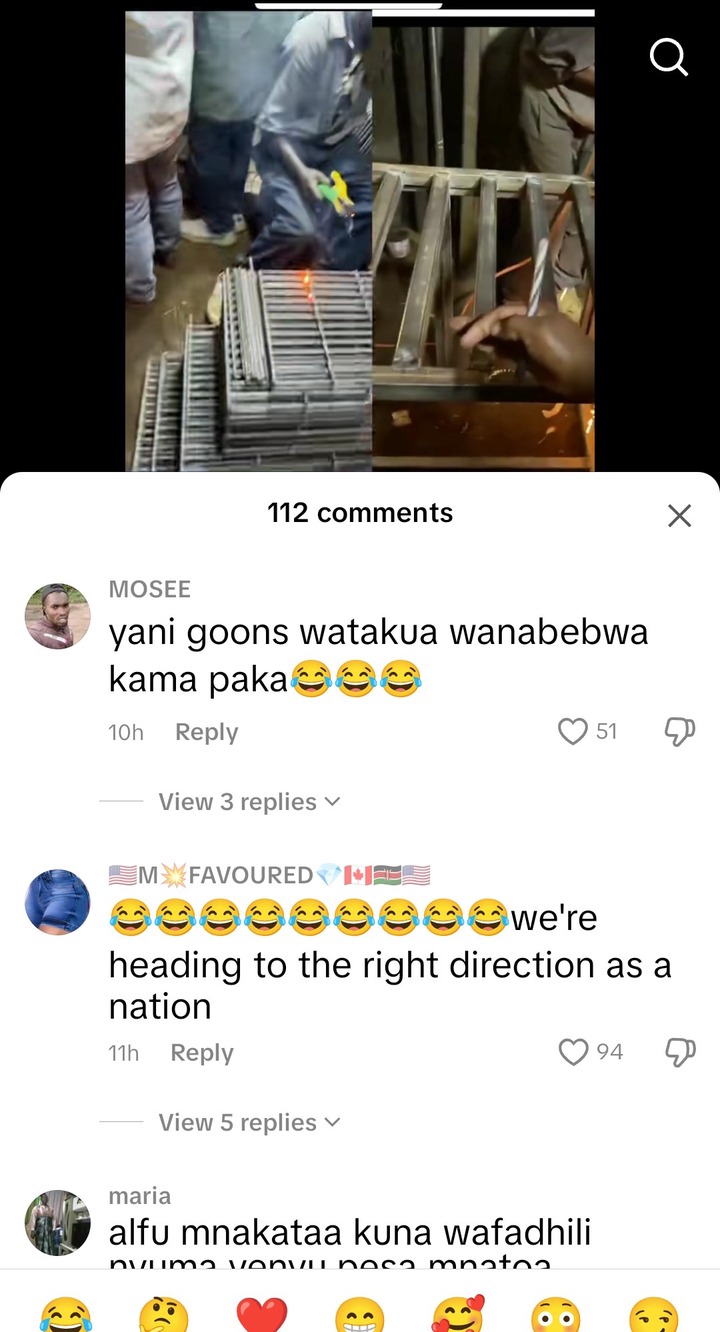Viewport: 720px width, 1332px height.
Task: Dislike MOSEE's comment
Action: pyautogui.click(x=679, y=732)
